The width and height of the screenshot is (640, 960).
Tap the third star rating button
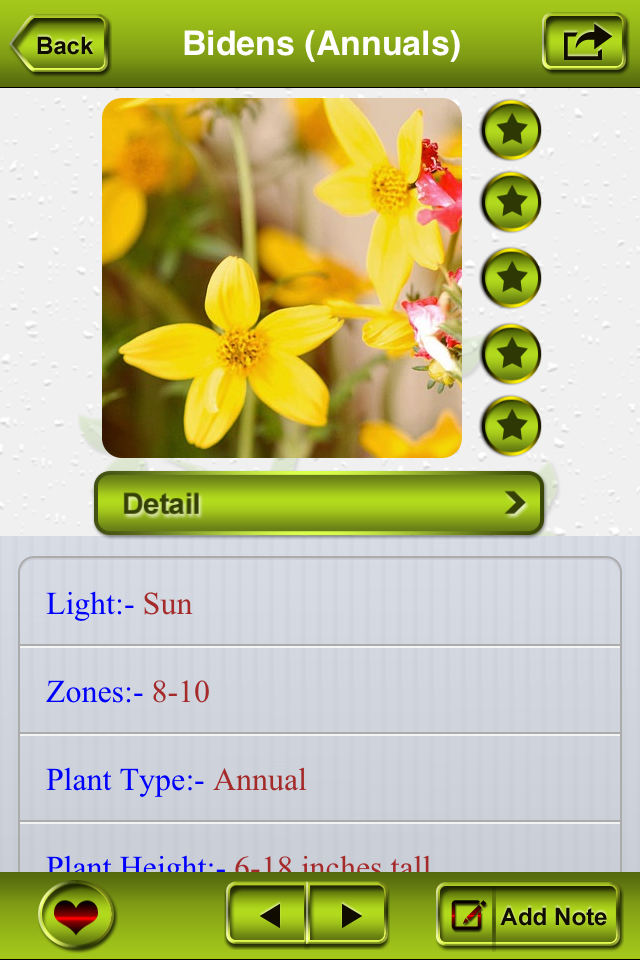[511, 277]
